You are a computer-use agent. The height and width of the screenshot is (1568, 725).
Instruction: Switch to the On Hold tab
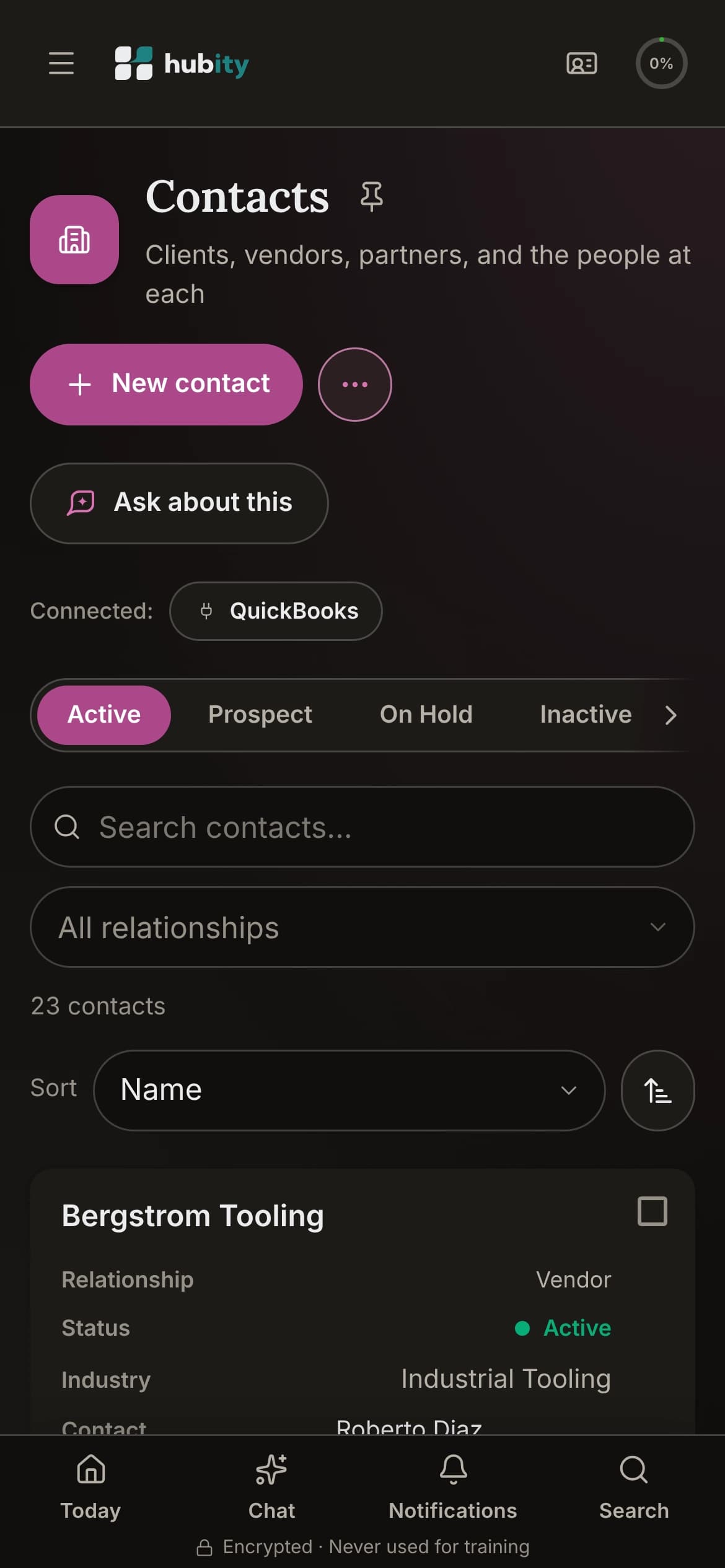tap(426, 715)
